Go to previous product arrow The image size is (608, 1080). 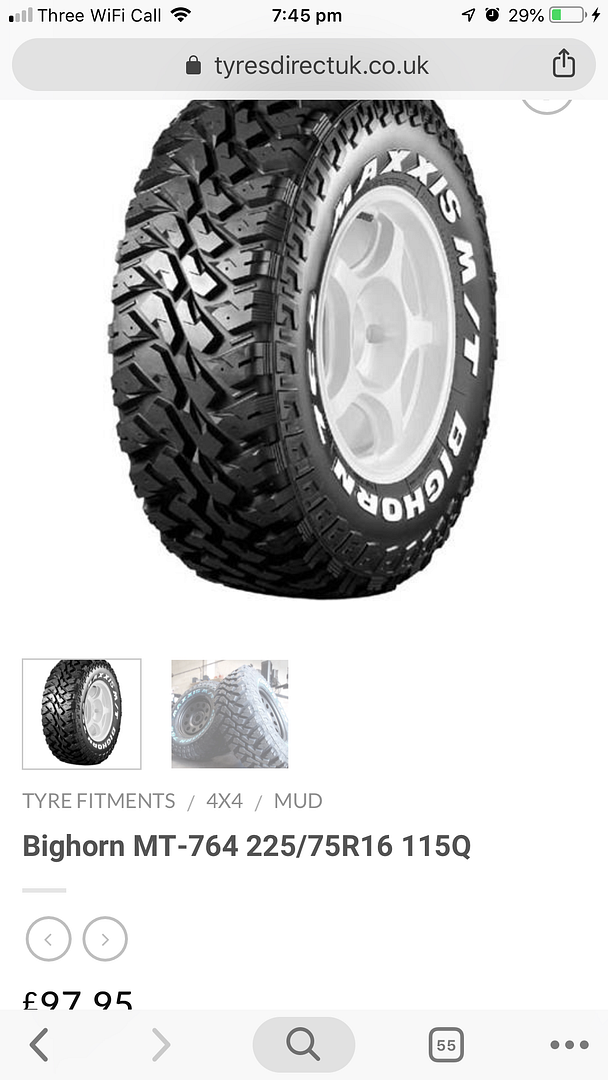click(x=49, y=939)
